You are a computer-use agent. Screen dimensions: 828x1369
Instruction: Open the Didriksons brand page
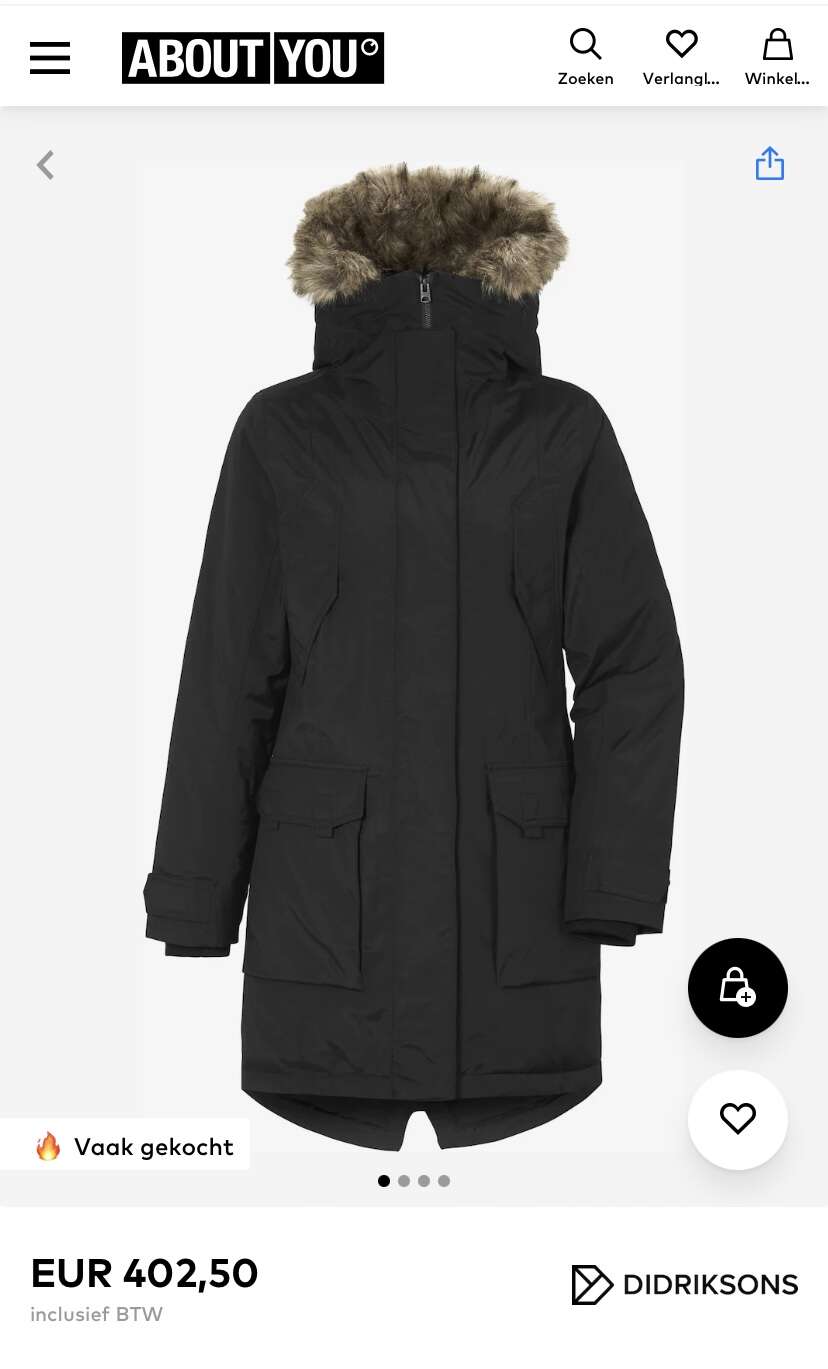(x=685, y=1285)
